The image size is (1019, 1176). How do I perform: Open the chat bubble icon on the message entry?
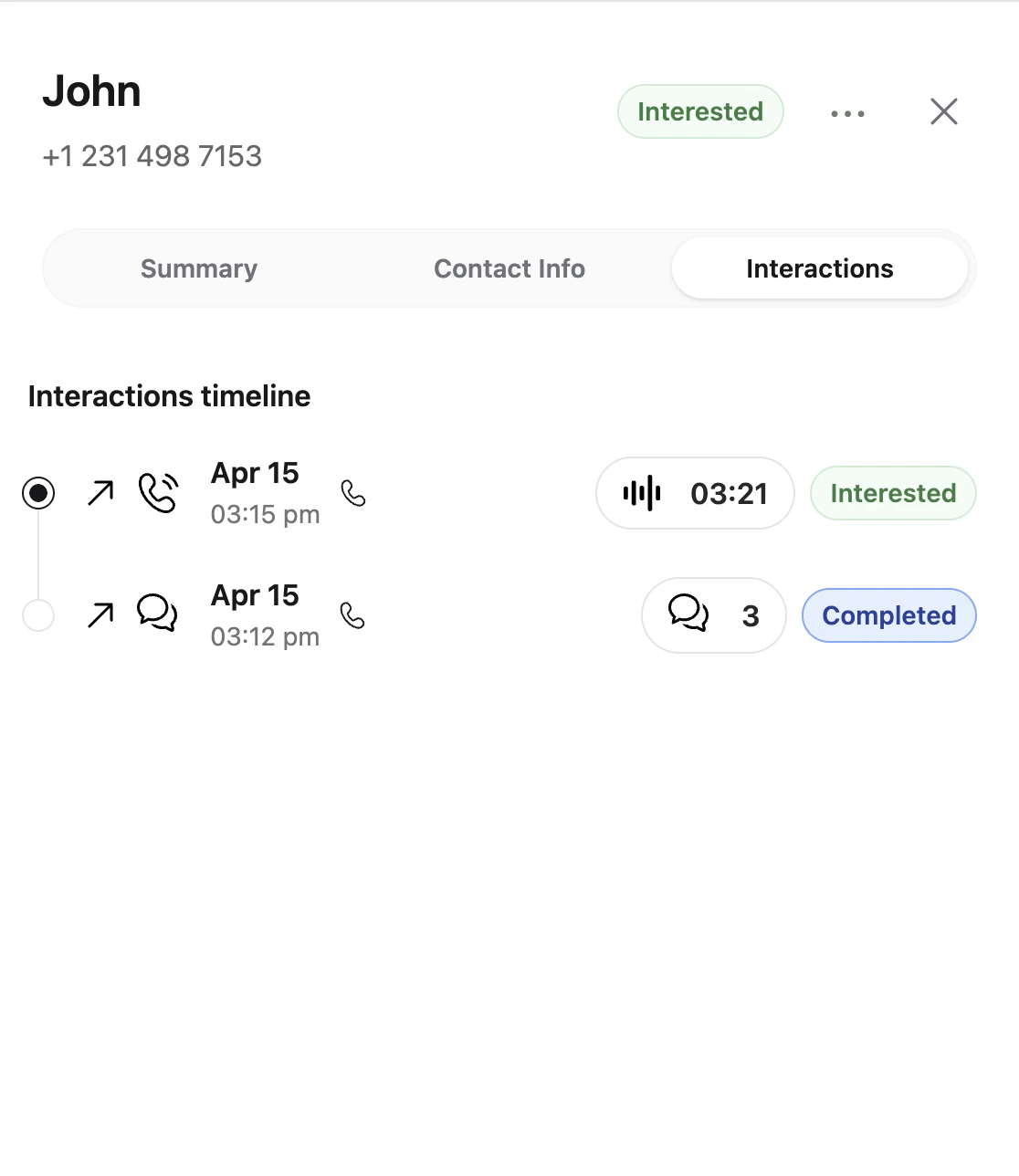coord(157,614)
